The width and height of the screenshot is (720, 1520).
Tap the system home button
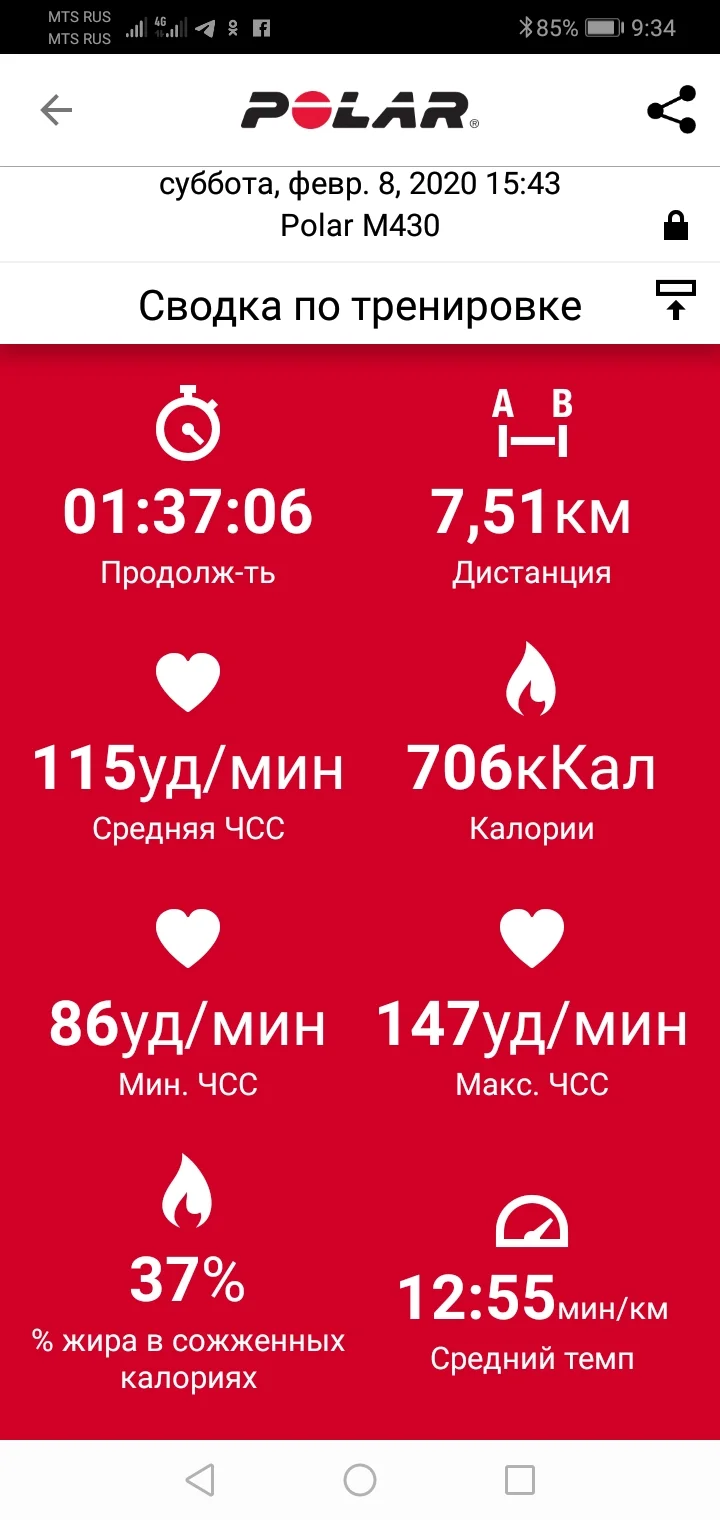(360, 1479)
